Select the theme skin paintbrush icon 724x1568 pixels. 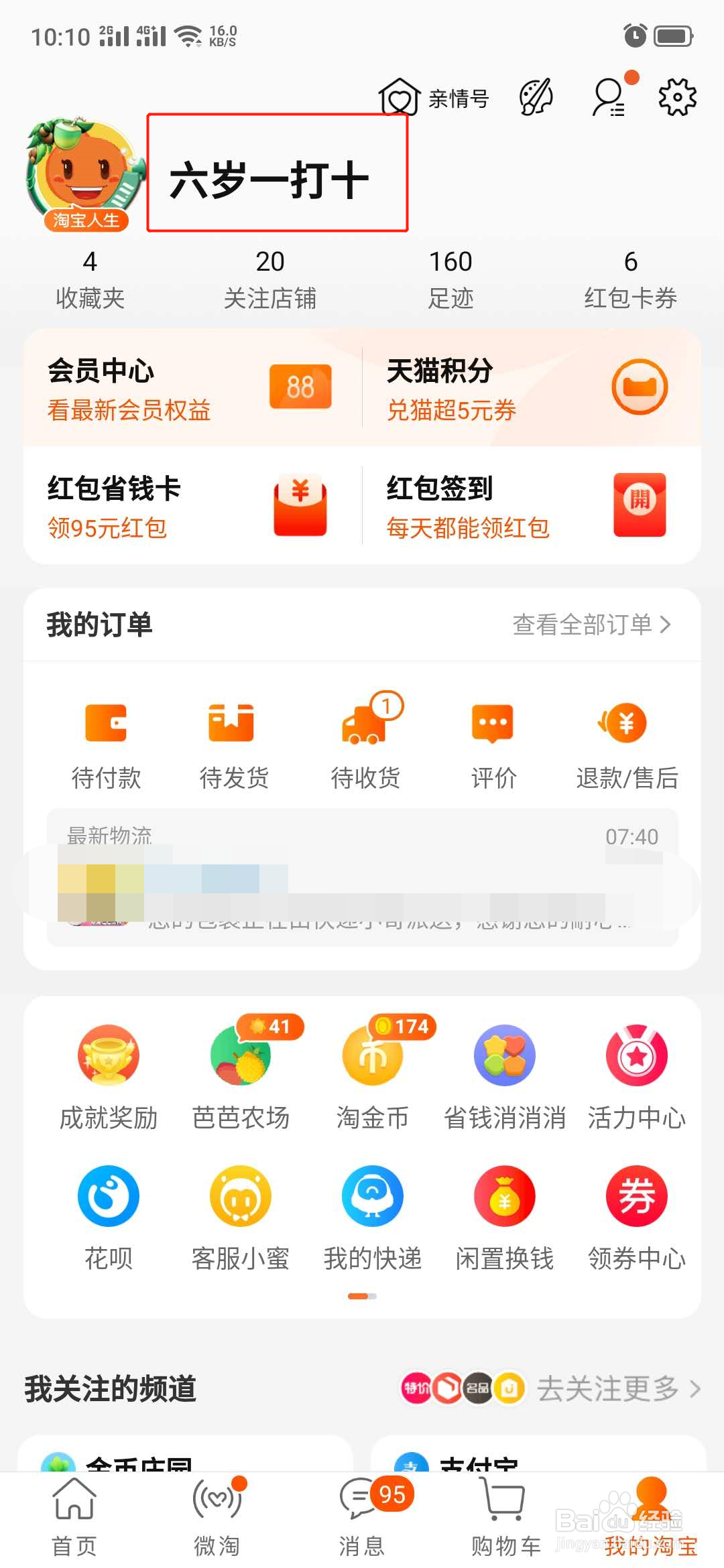[x=536, y=97]
